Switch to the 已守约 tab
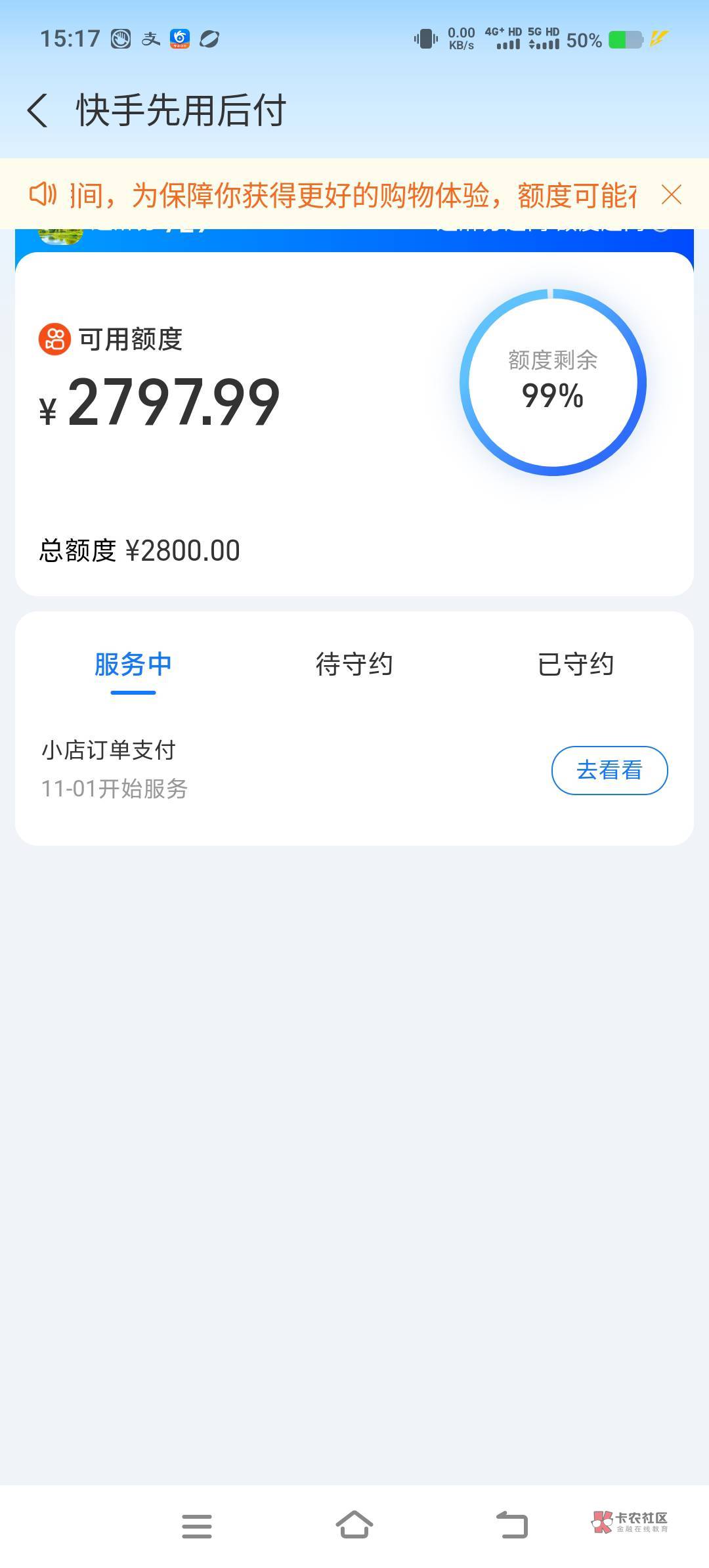This screenshot has height=1568, width=709. [575, 664]
